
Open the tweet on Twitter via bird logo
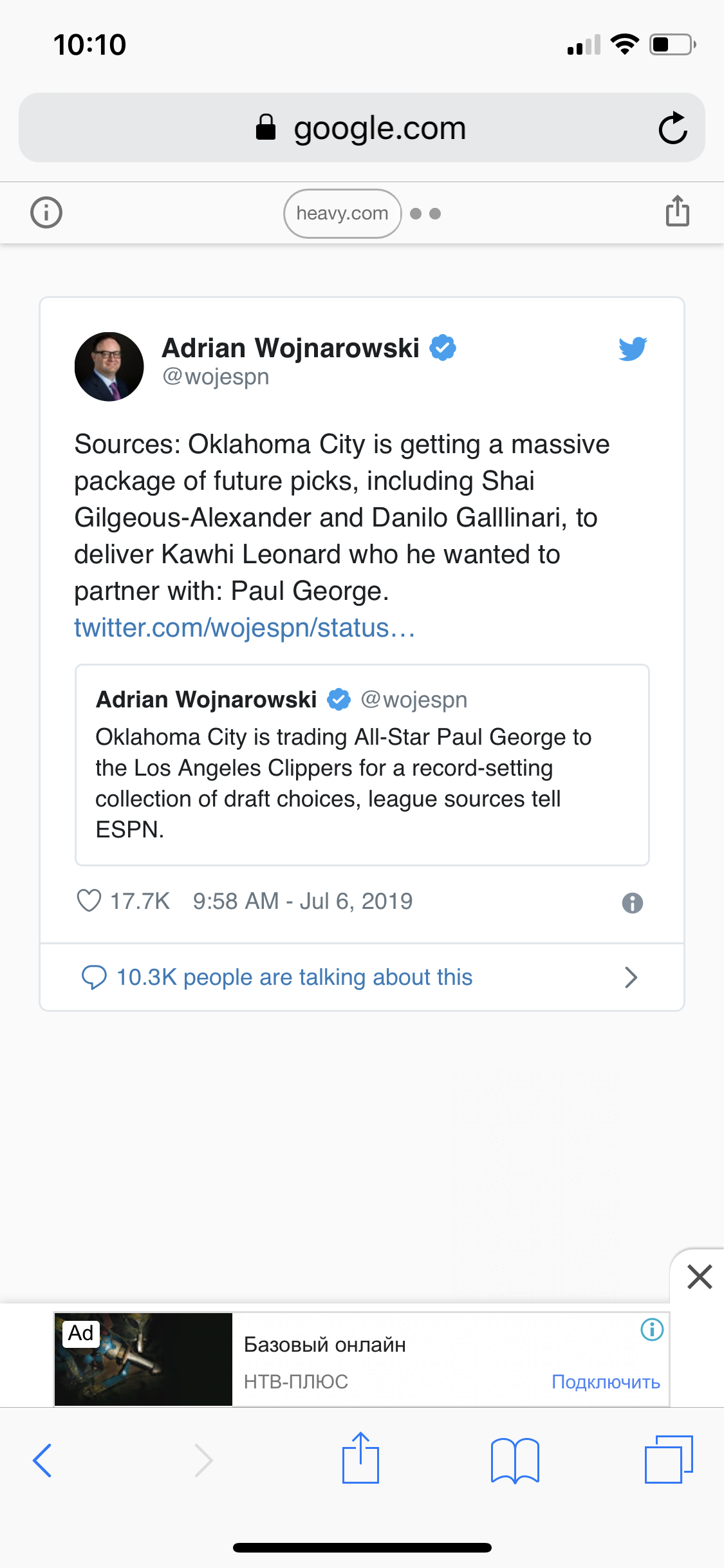point(633,348)
